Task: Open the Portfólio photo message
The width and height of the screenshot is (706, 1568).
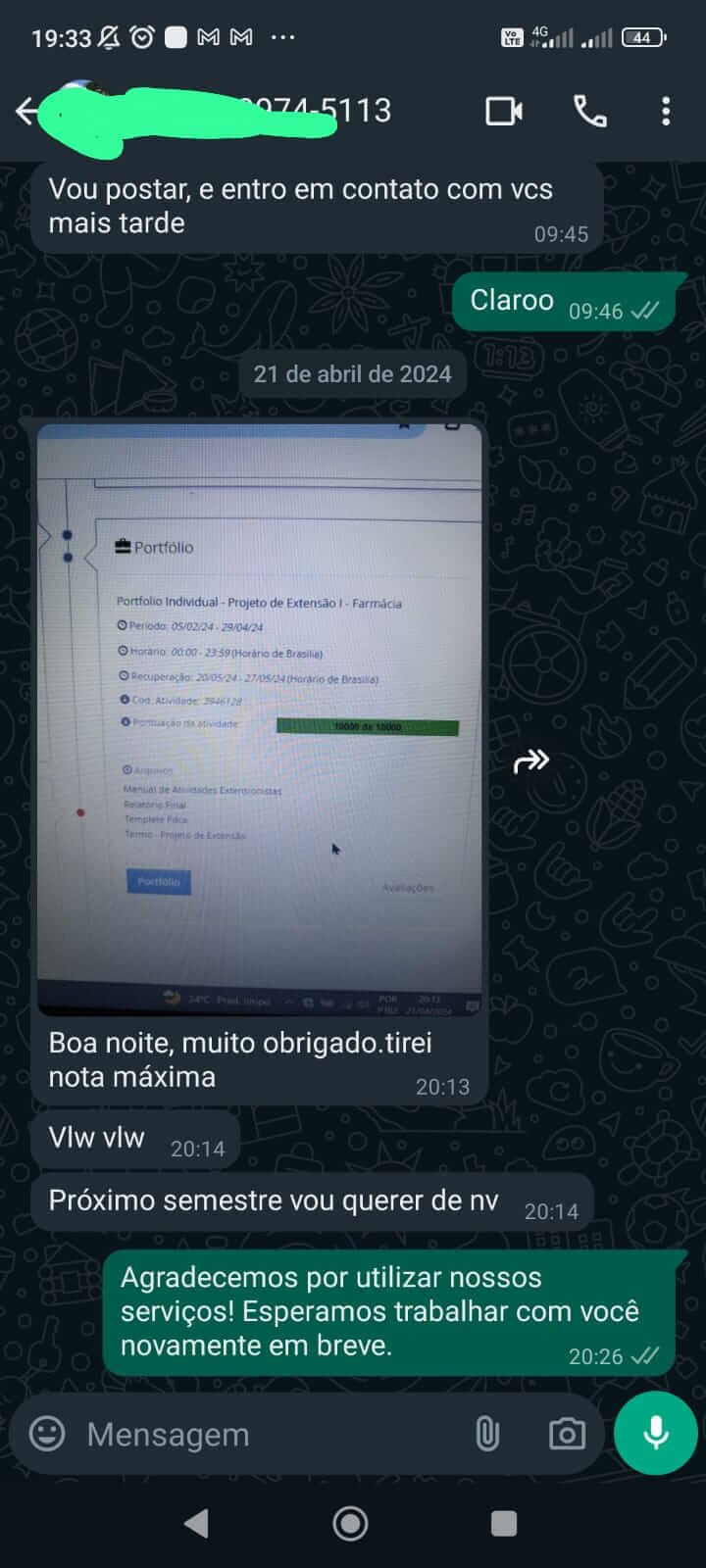Action: tap(259, 720)
